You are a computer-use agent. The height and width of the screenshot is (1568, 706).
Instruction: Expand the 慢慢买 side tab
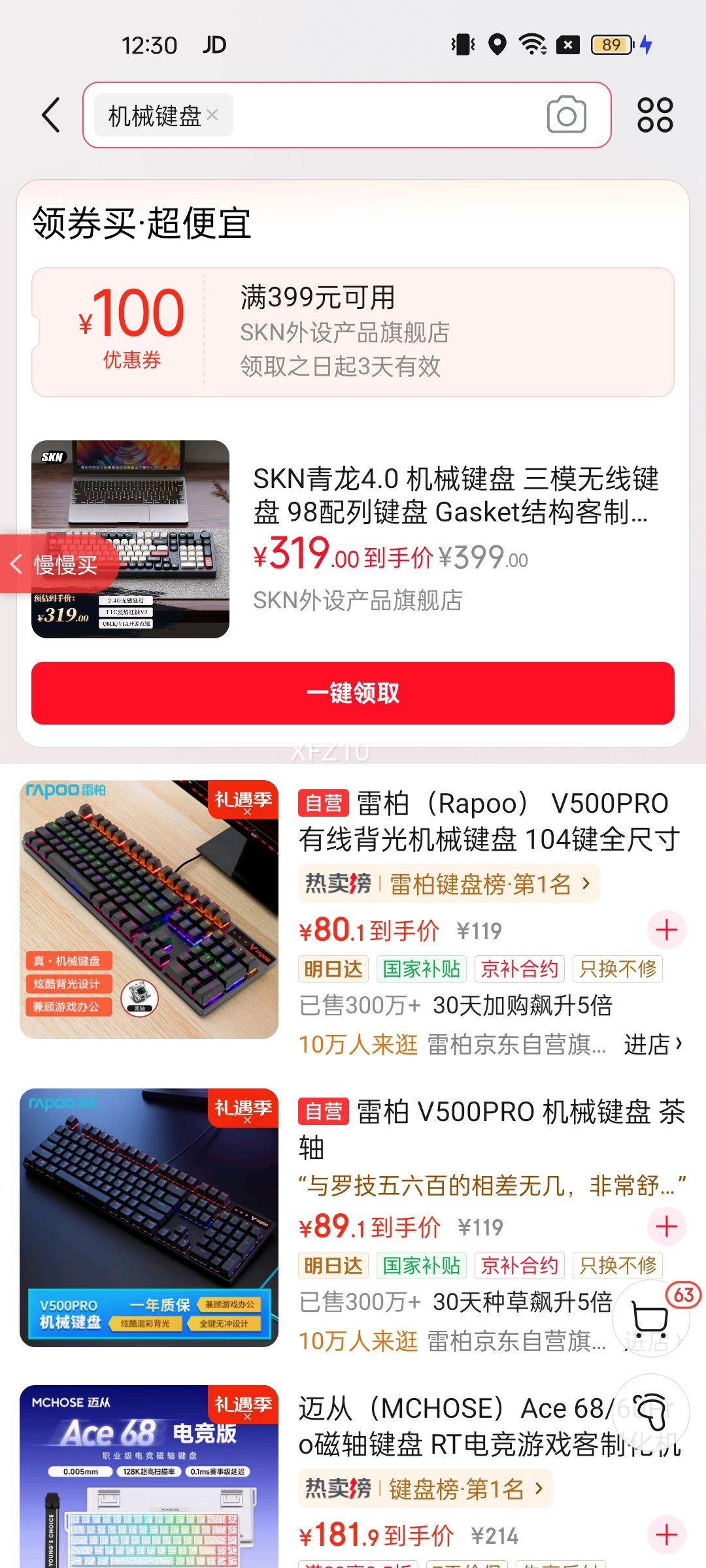point(58,564)
